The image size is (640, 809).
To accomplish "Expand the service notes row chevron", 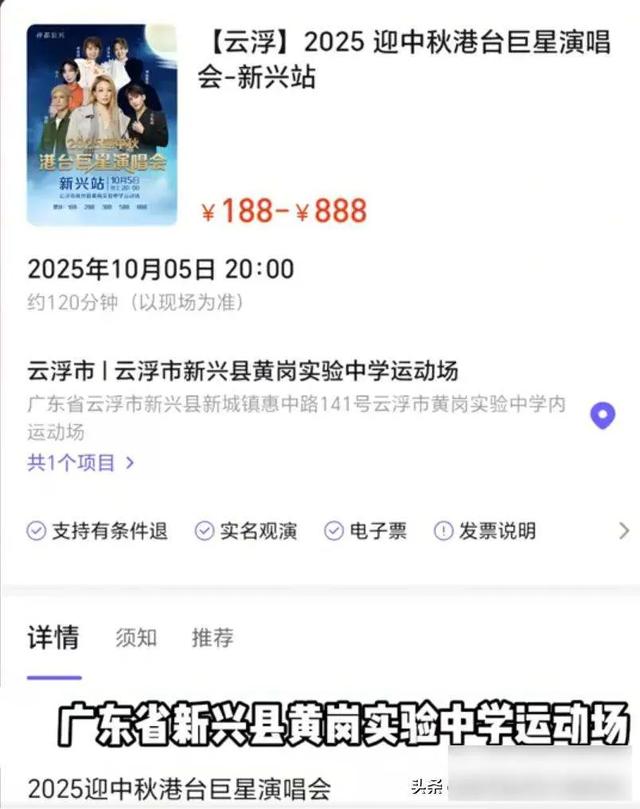I will tap(624, 531).
